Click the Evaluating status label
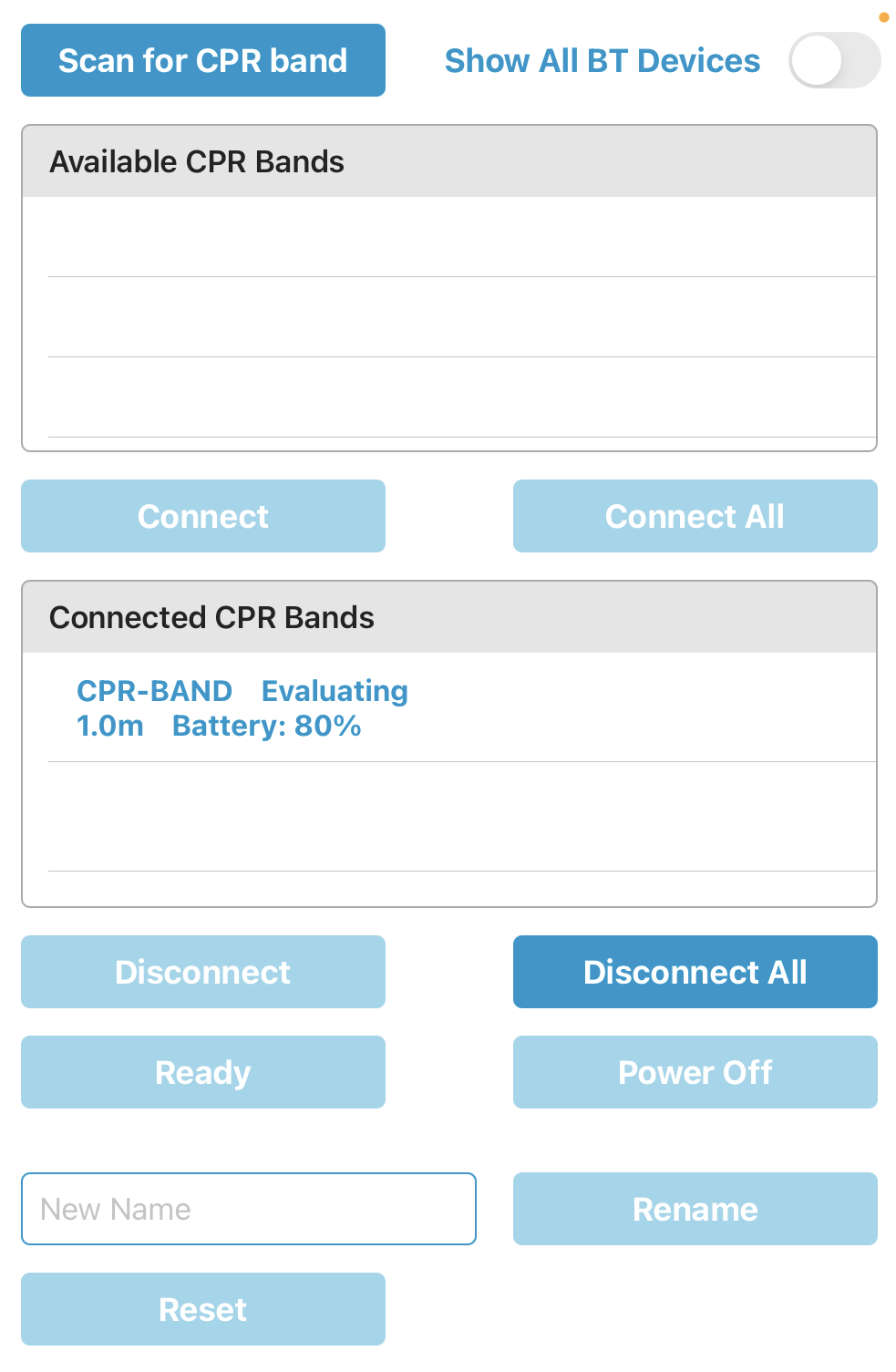This screenshot has height=1372, width=896. click(x=334, y=691)
